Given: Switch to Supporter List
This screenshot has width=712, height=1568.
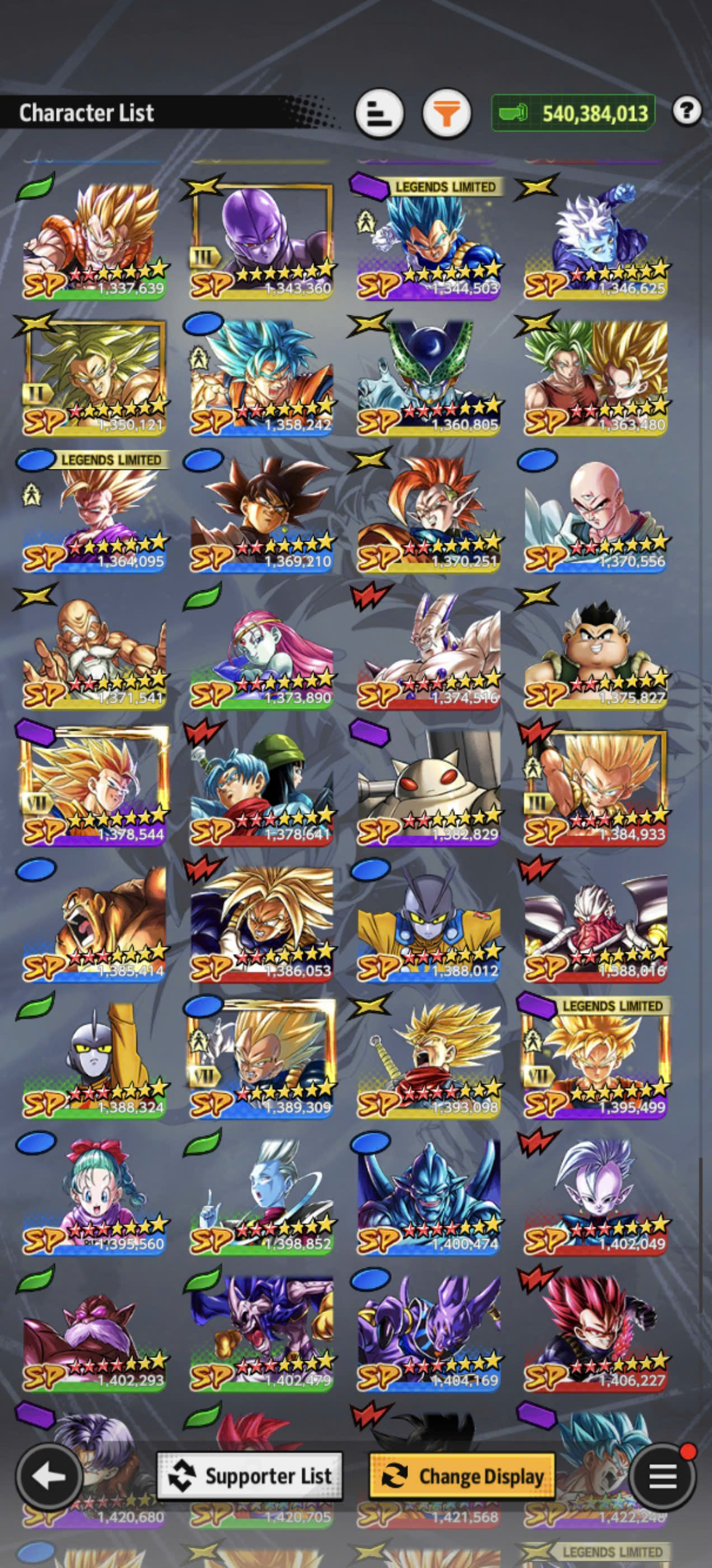Looking at the screenshot, I should pos(250,1476).
